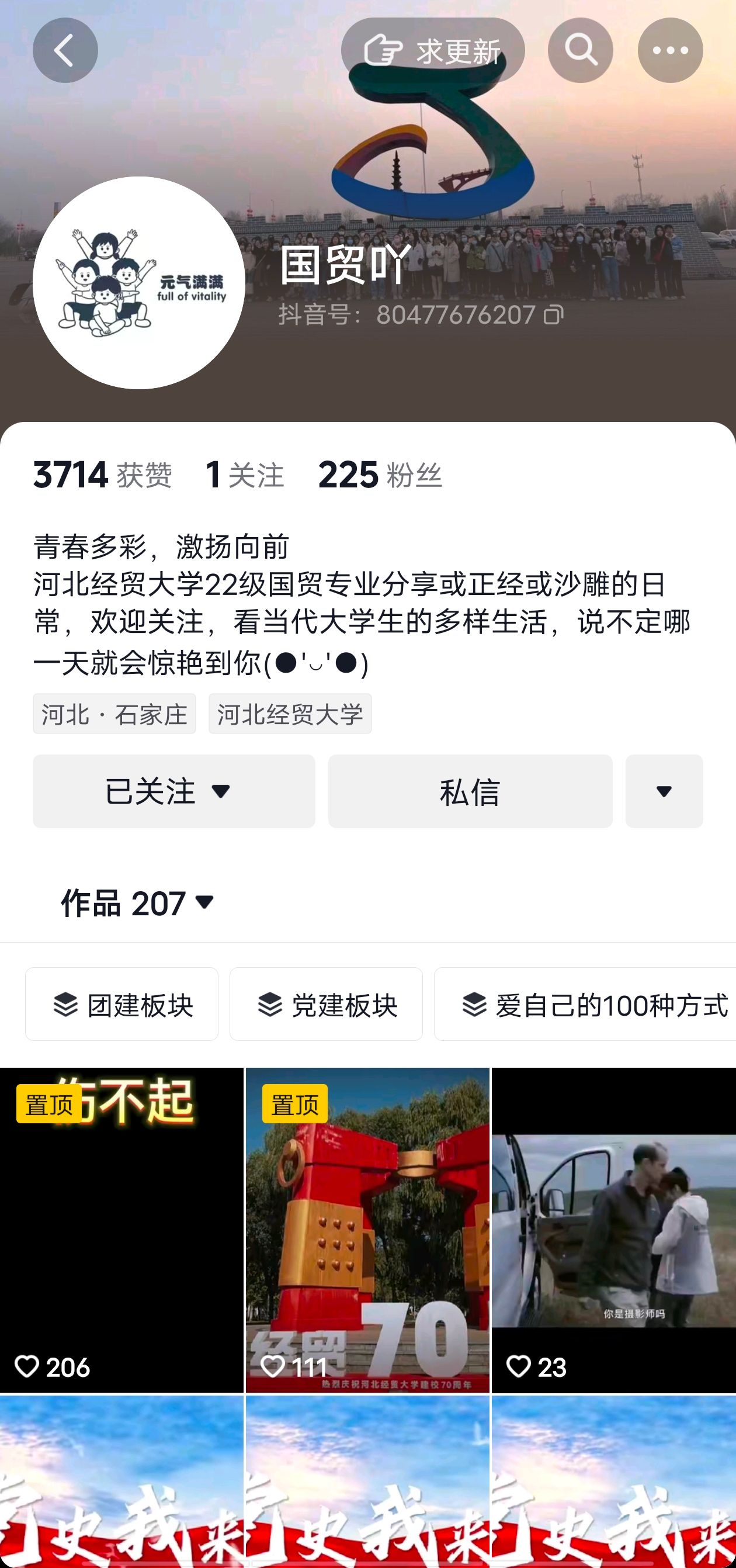Image resolution: width=736 pixels, height=1568 pixels.
Task: Tap the 河北经贸大学 school tag
Action: pos(290,714)
